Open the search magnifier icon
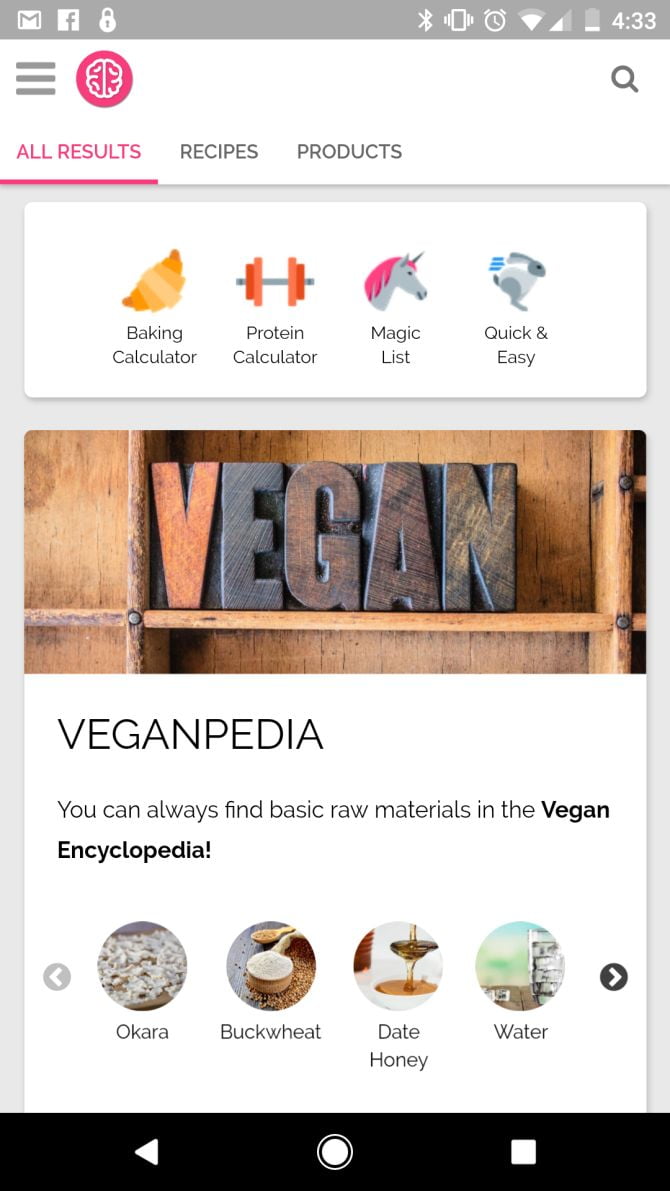The image size is (670, 1191). coord(624,78)
